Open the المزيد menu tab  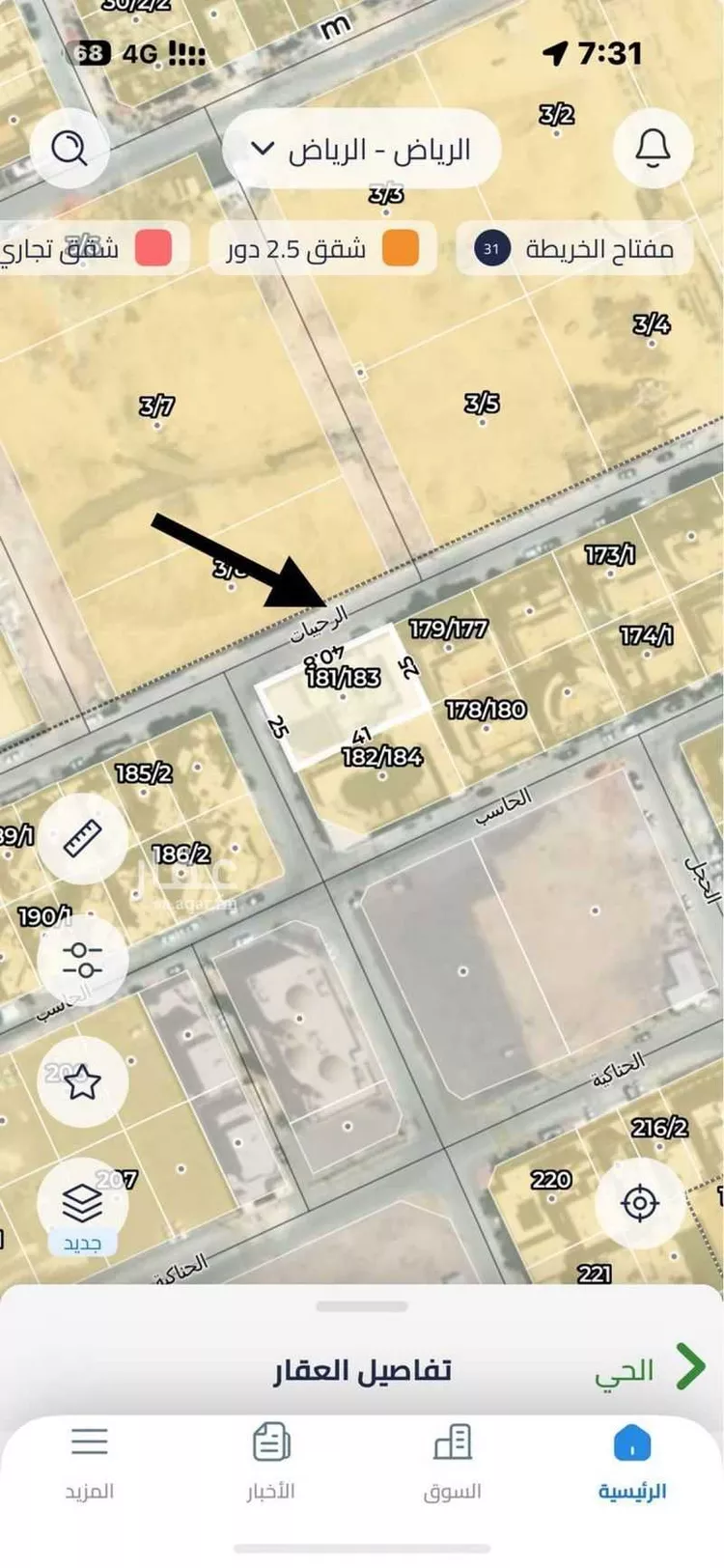click(90, 1464)
